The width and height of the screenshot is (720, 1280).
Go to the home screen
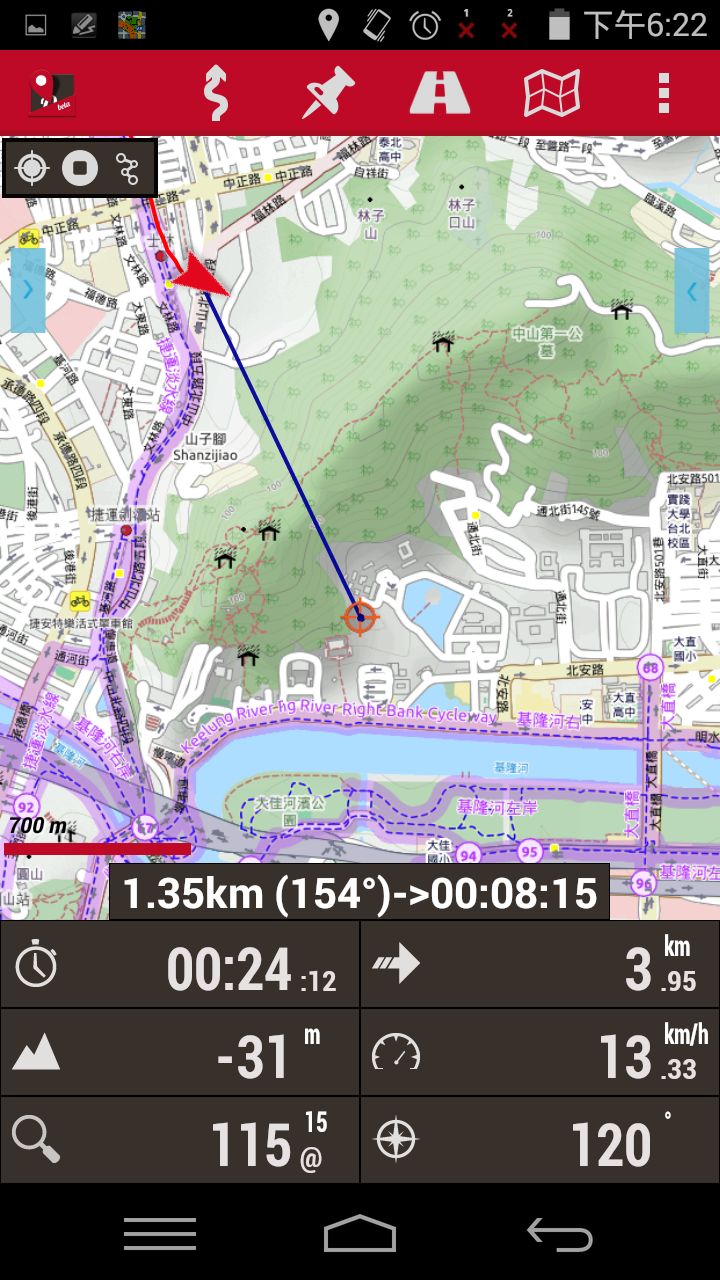point(360,1235)
